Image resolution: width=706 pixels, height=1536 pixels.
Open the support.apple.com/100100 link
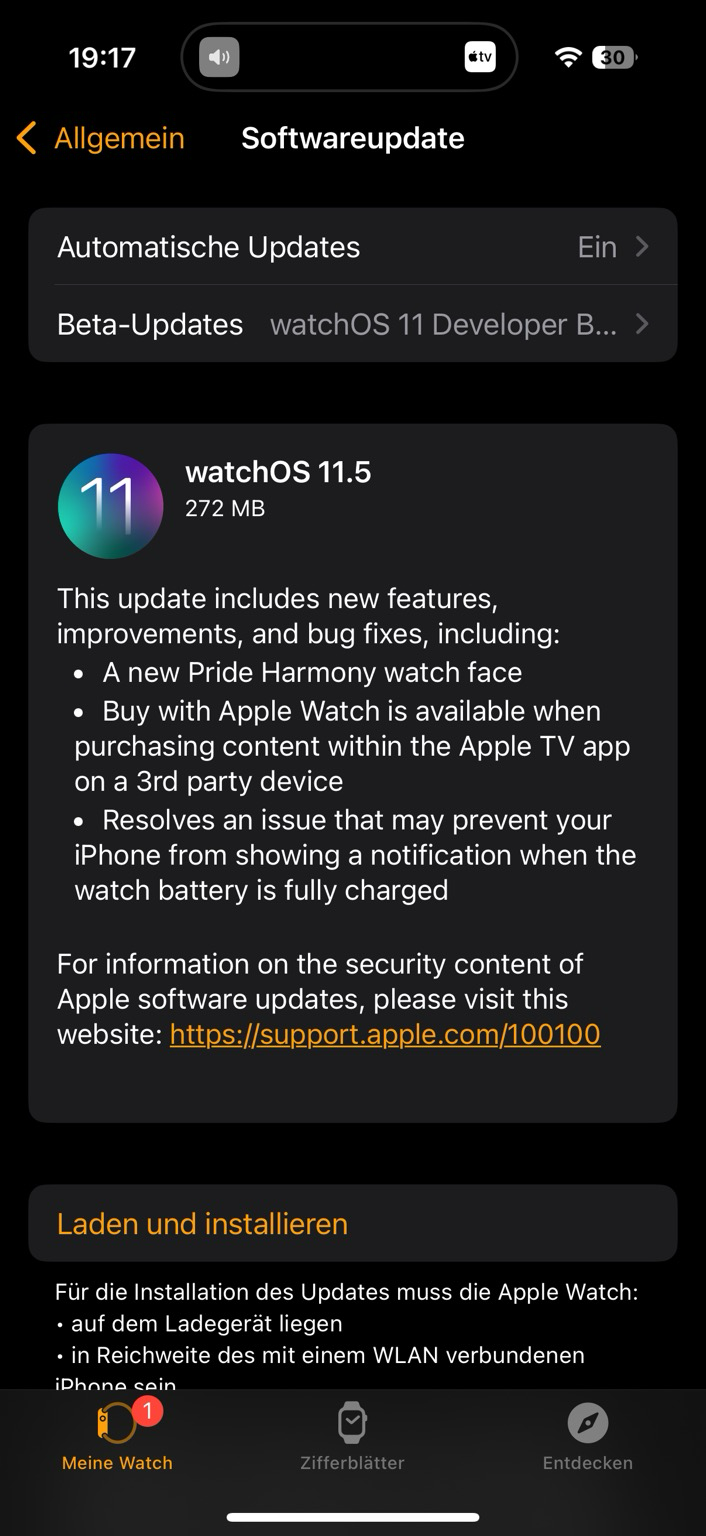(x=385, y=1034)
